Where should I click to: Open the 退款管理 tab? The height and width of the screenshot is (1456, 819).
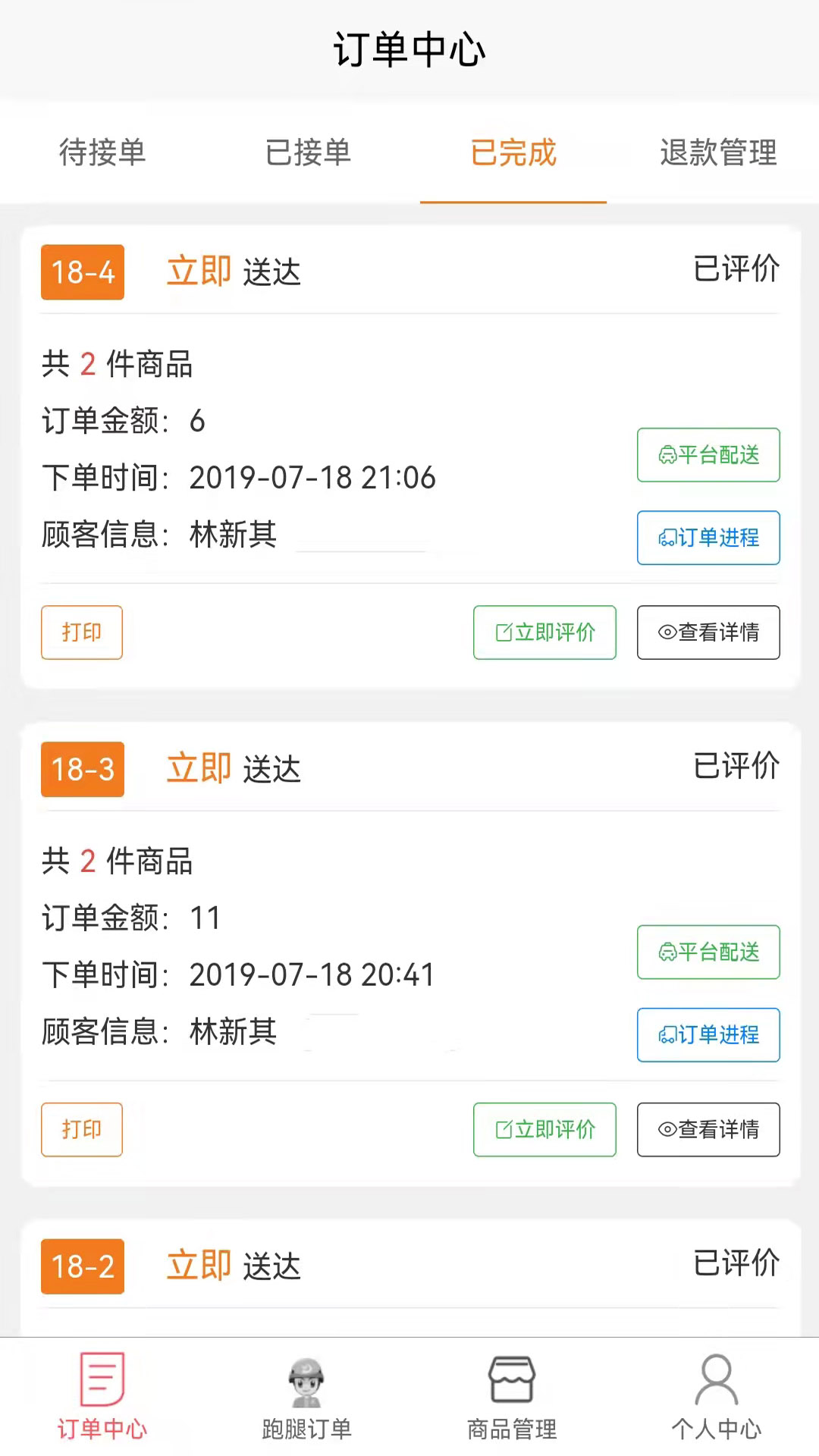(x=717, y=154)
